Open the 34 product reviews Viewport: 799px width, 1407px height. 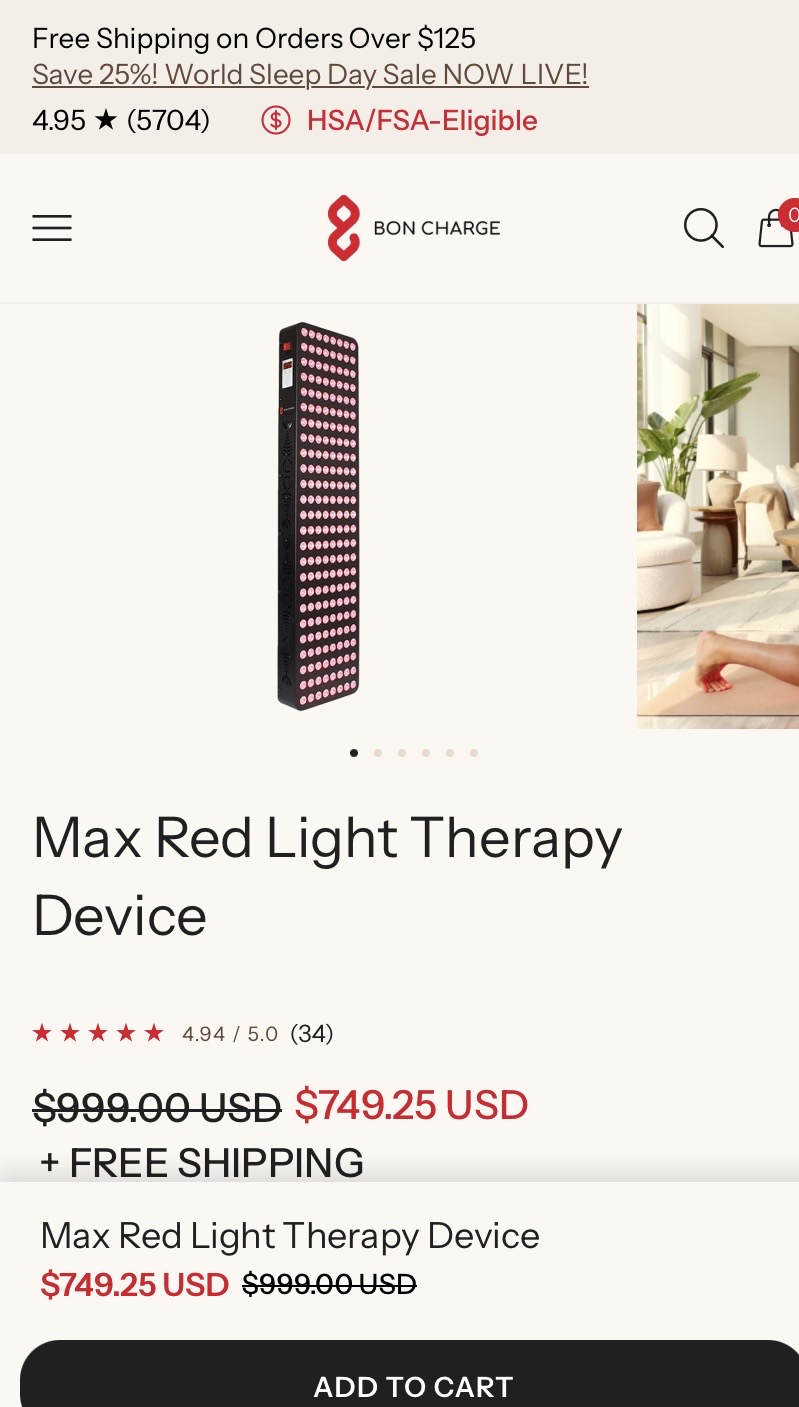311,1033
